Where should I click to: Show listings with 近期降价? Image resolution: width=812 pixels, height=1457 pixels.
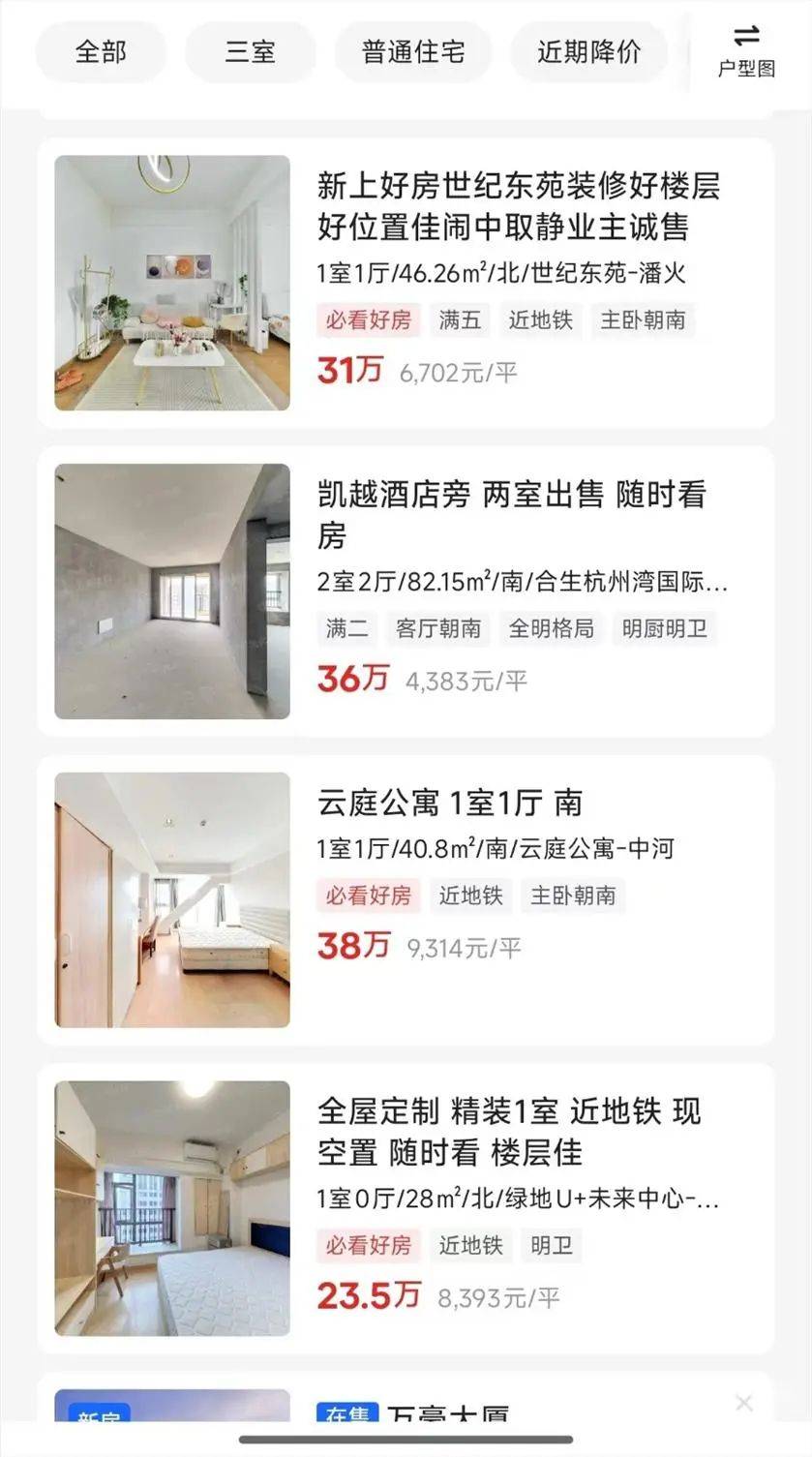point(588,51)
